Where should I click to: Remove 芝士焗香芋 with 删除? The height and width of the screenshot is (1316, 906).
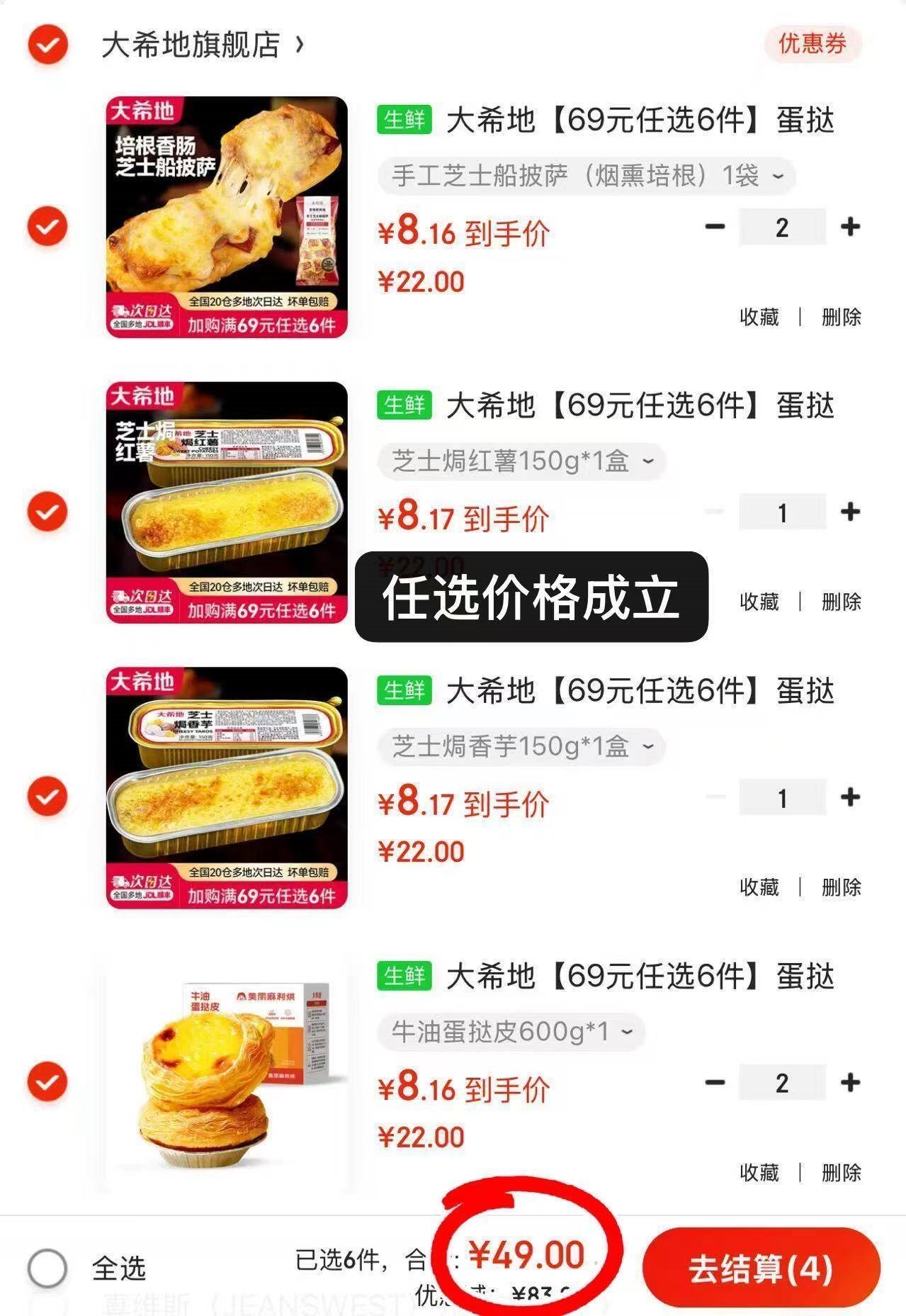(841, 887)
